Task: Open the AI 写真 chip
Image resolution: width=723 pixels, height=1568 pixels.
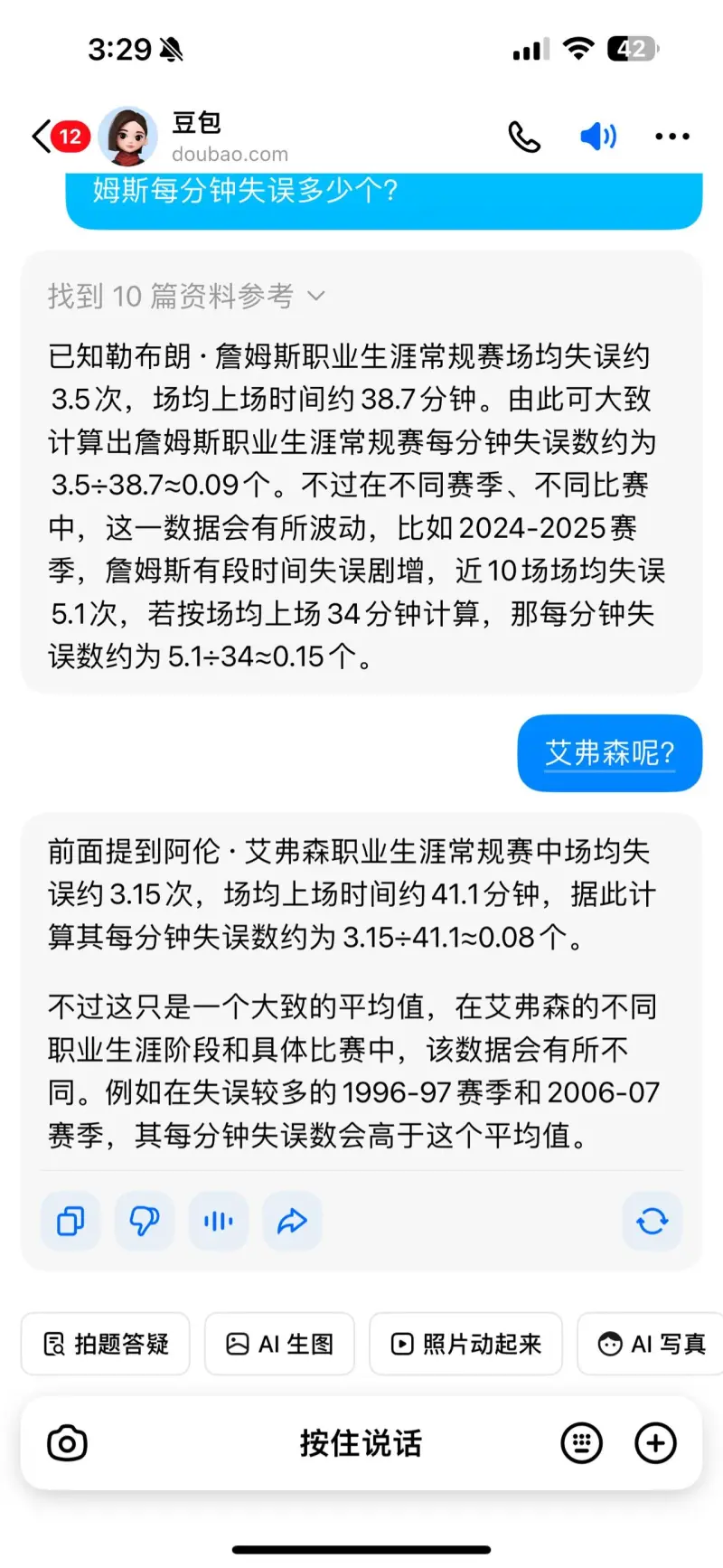Action: [651, 1344]
